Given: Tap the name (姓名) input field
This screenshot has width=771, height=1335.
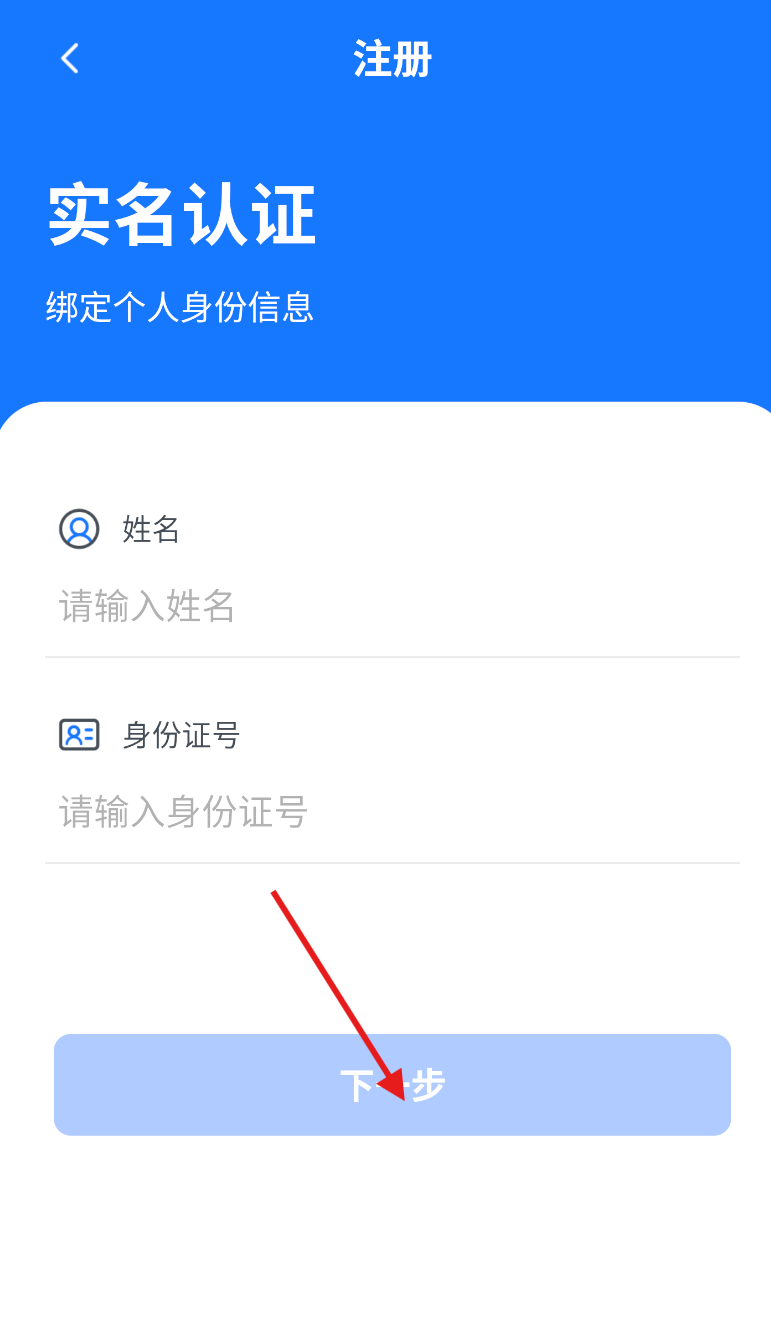Looking at the screenshot, I should point(392,606).
